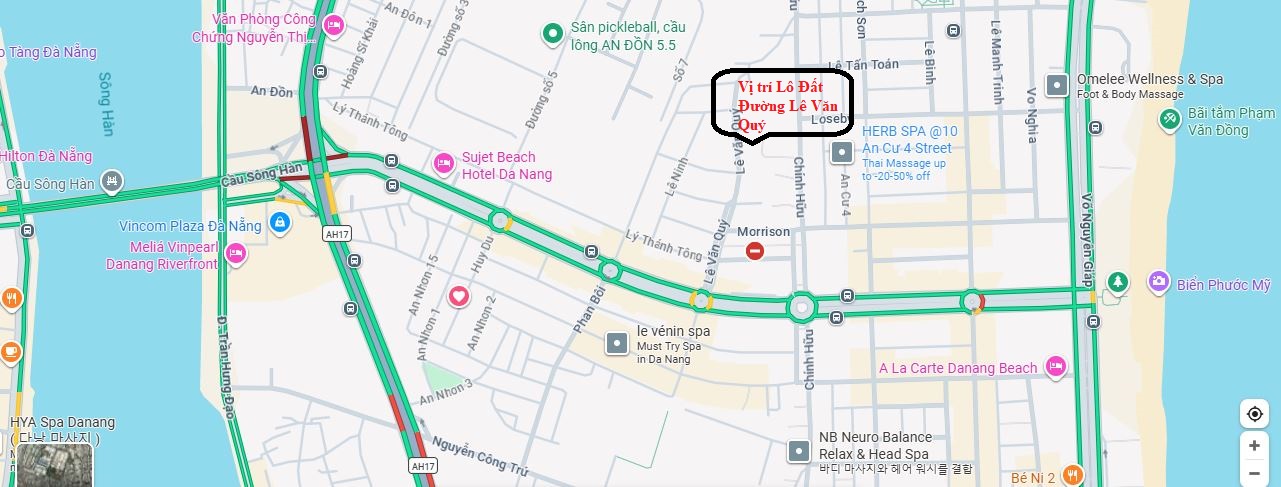Select Cầu Sông Hàn landmark marker

click(115, 182)
